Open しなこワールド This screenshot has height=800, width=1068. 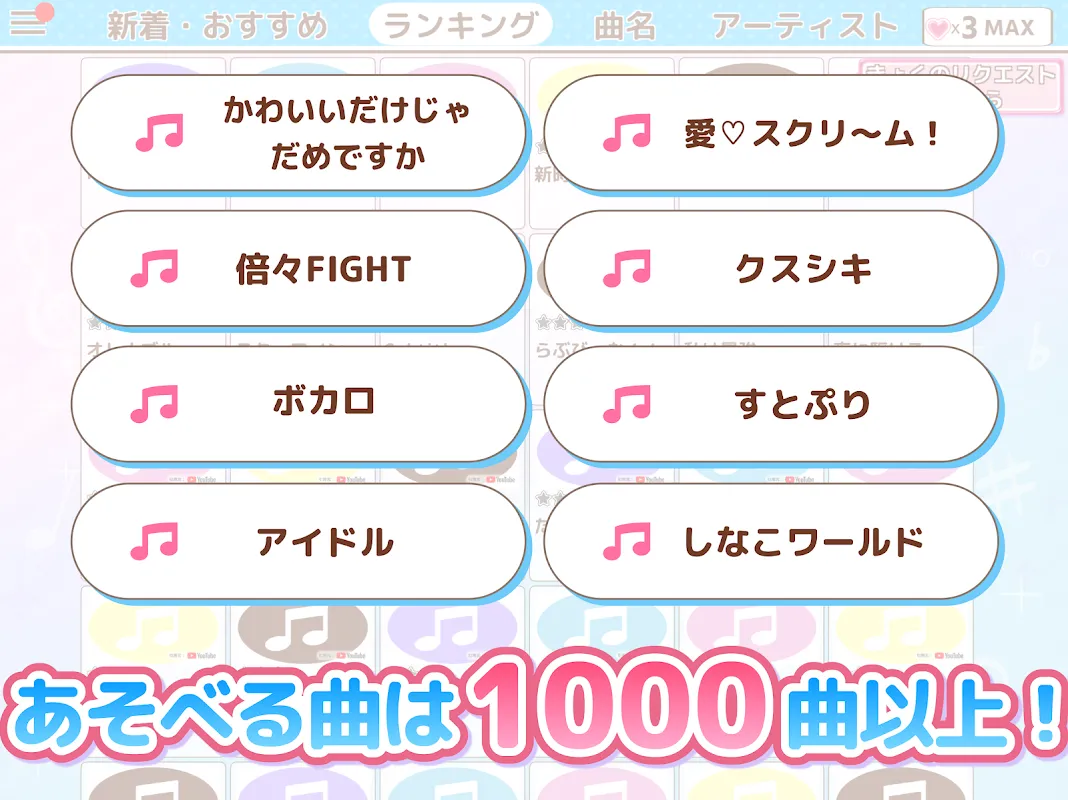pos(771,541)
